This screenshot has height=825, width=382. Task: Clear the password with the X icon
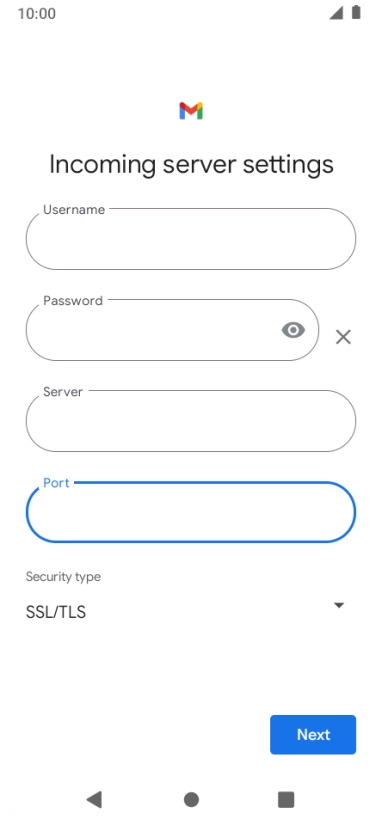[x=343, y=337]
